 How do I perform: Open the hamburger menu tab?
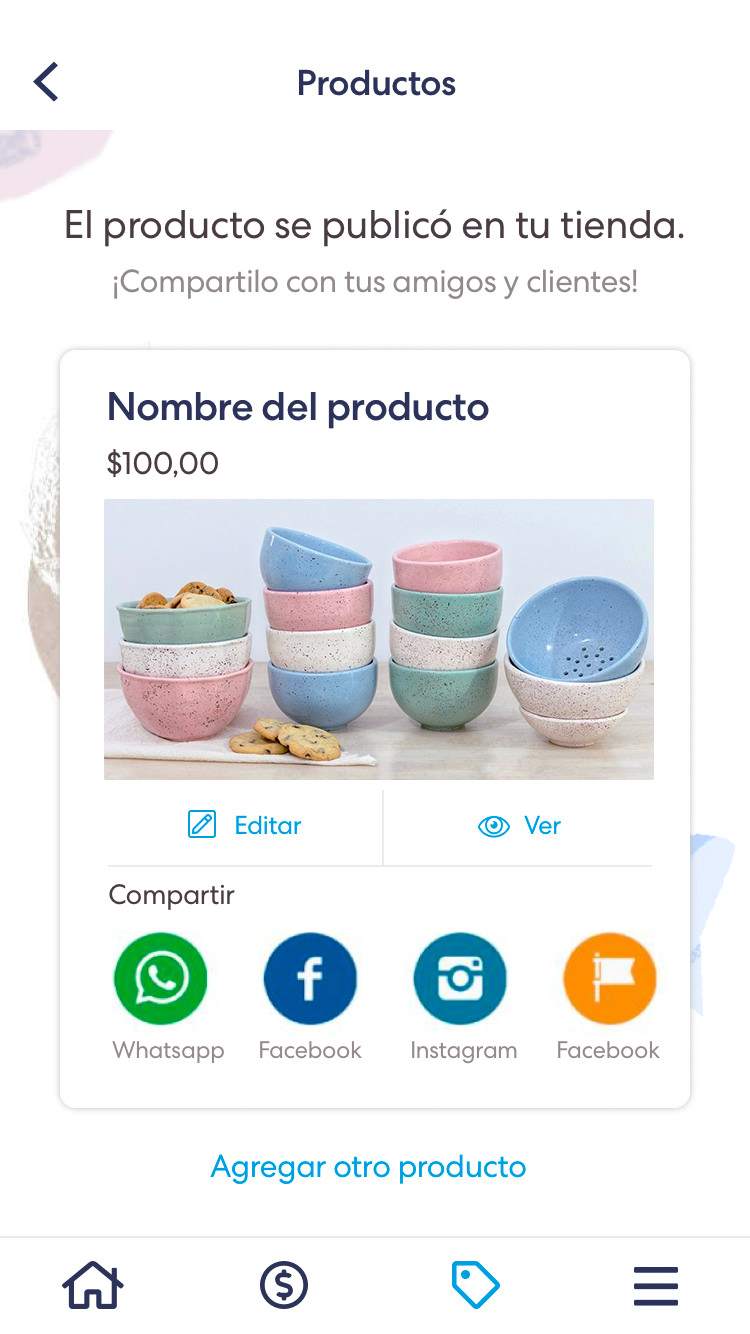coord(656,1285)
